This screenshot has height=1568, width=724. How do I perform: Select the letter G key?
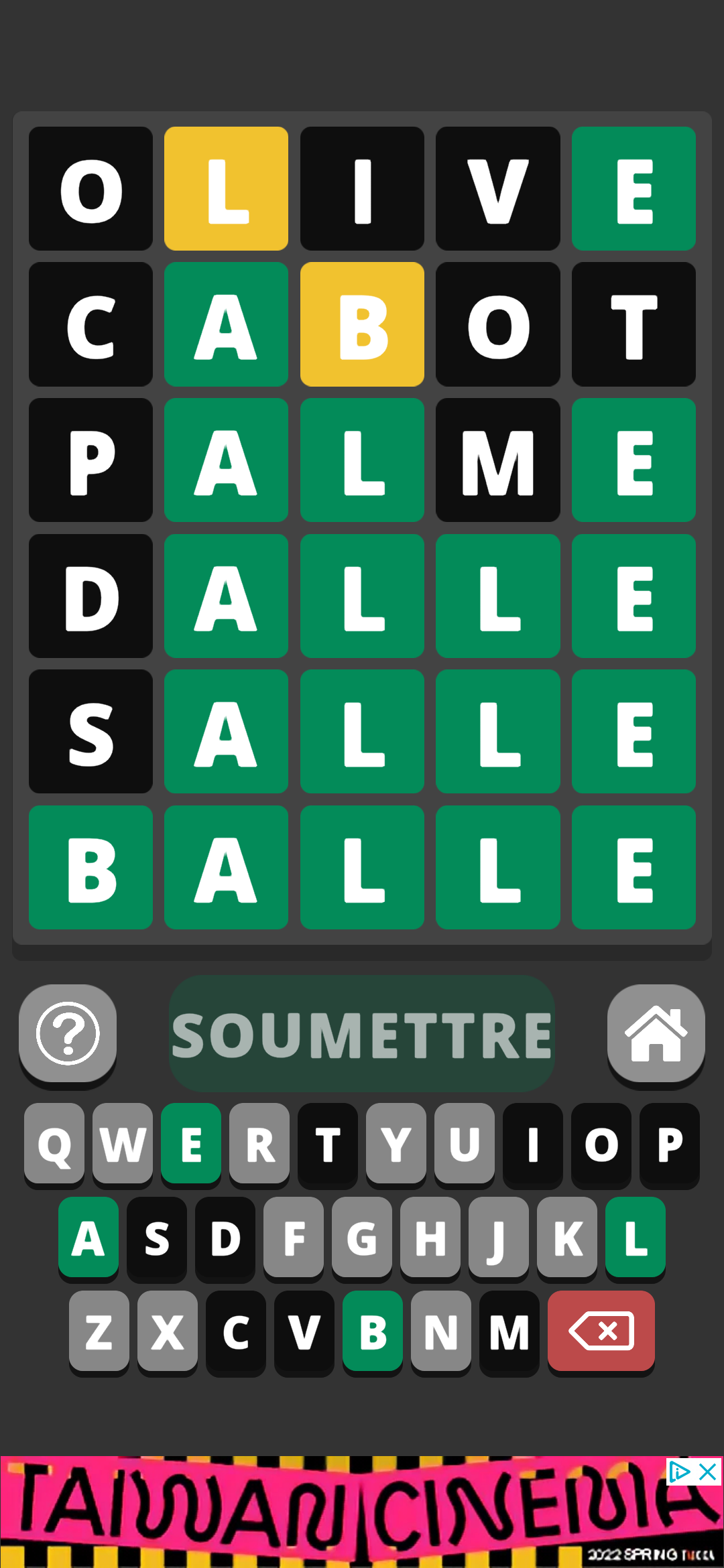[x=362, y=1237]
